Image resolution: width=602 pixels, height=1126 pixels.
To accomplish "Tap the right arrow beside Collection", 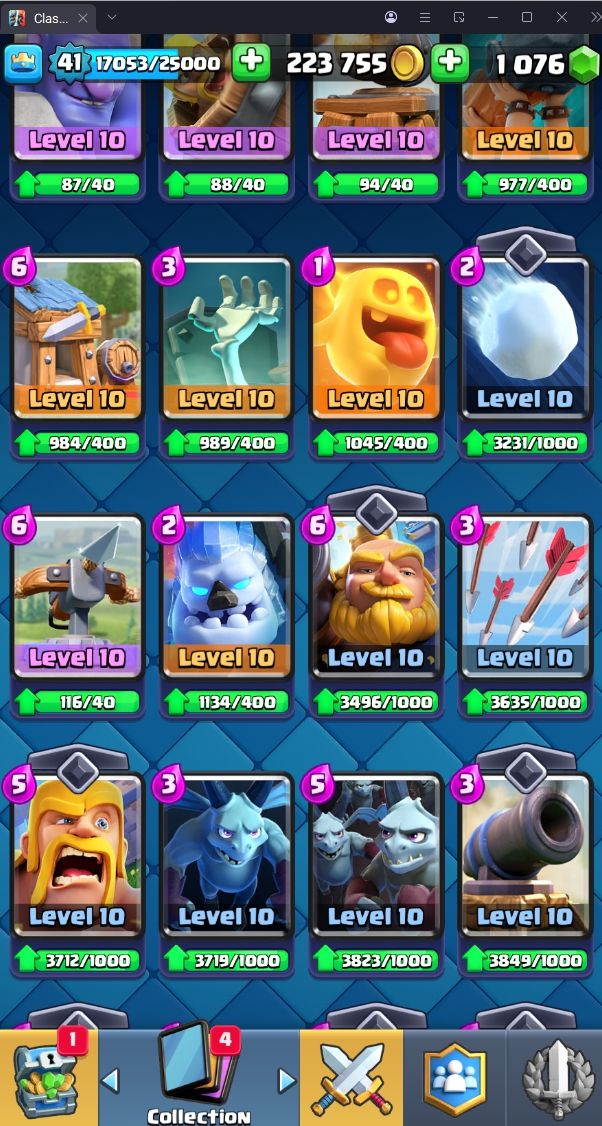I will point(287,1080).
